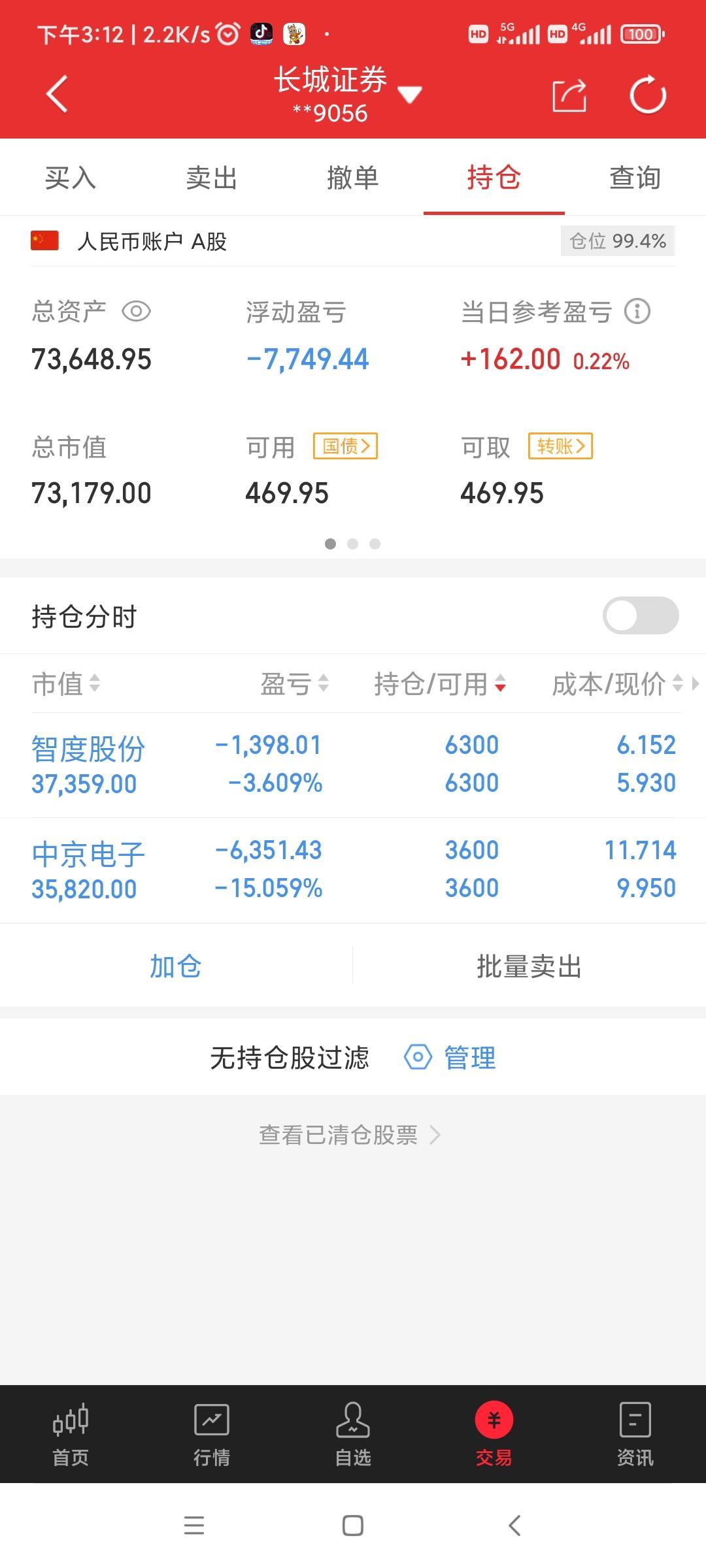The height and width of the screenshot is (1568, 706).
Task: Go back using the top-left arrow
Action: (x=57, y=95)
